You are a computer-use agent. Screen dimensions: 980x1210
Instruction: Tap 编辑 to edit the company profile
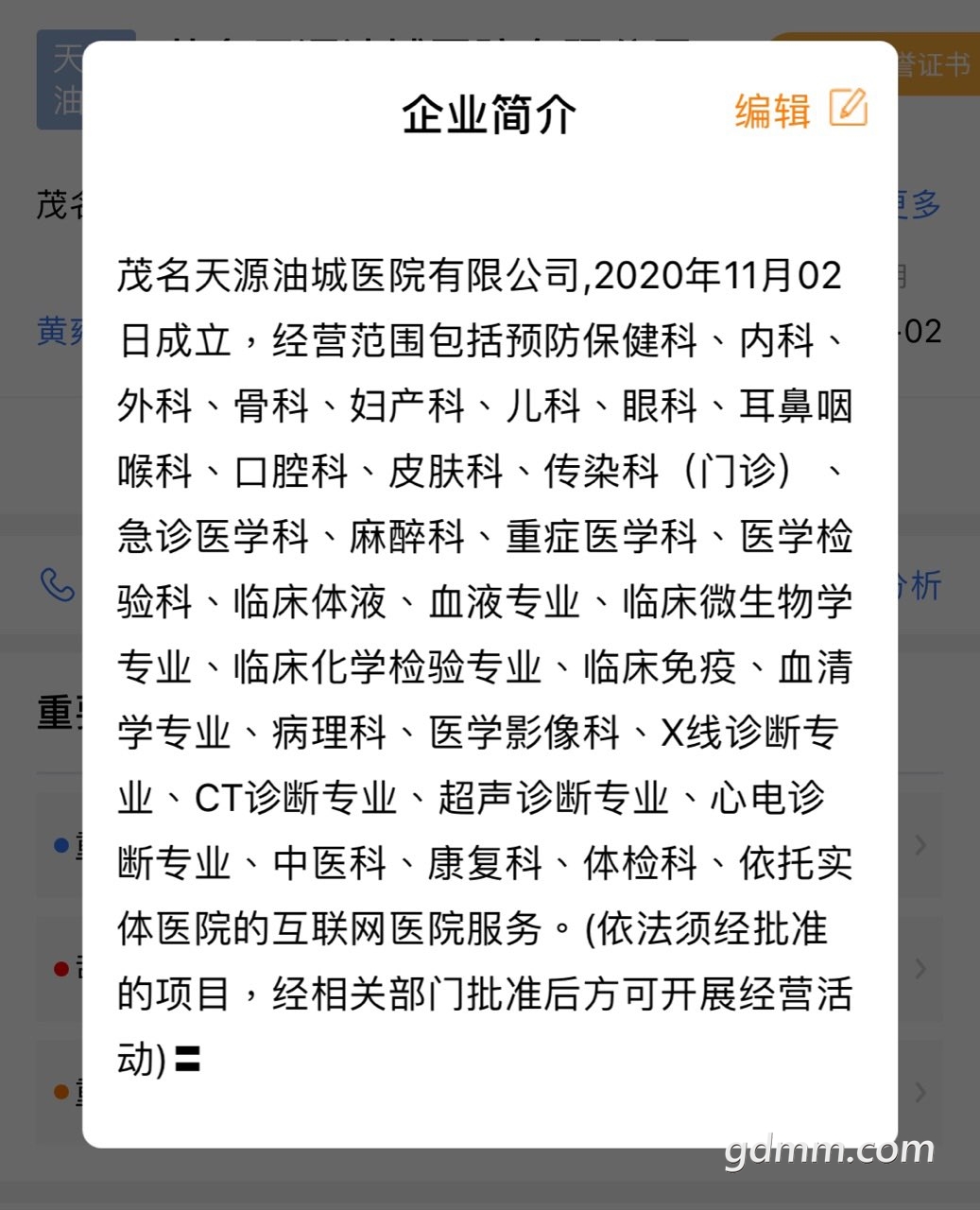[799, 110]
